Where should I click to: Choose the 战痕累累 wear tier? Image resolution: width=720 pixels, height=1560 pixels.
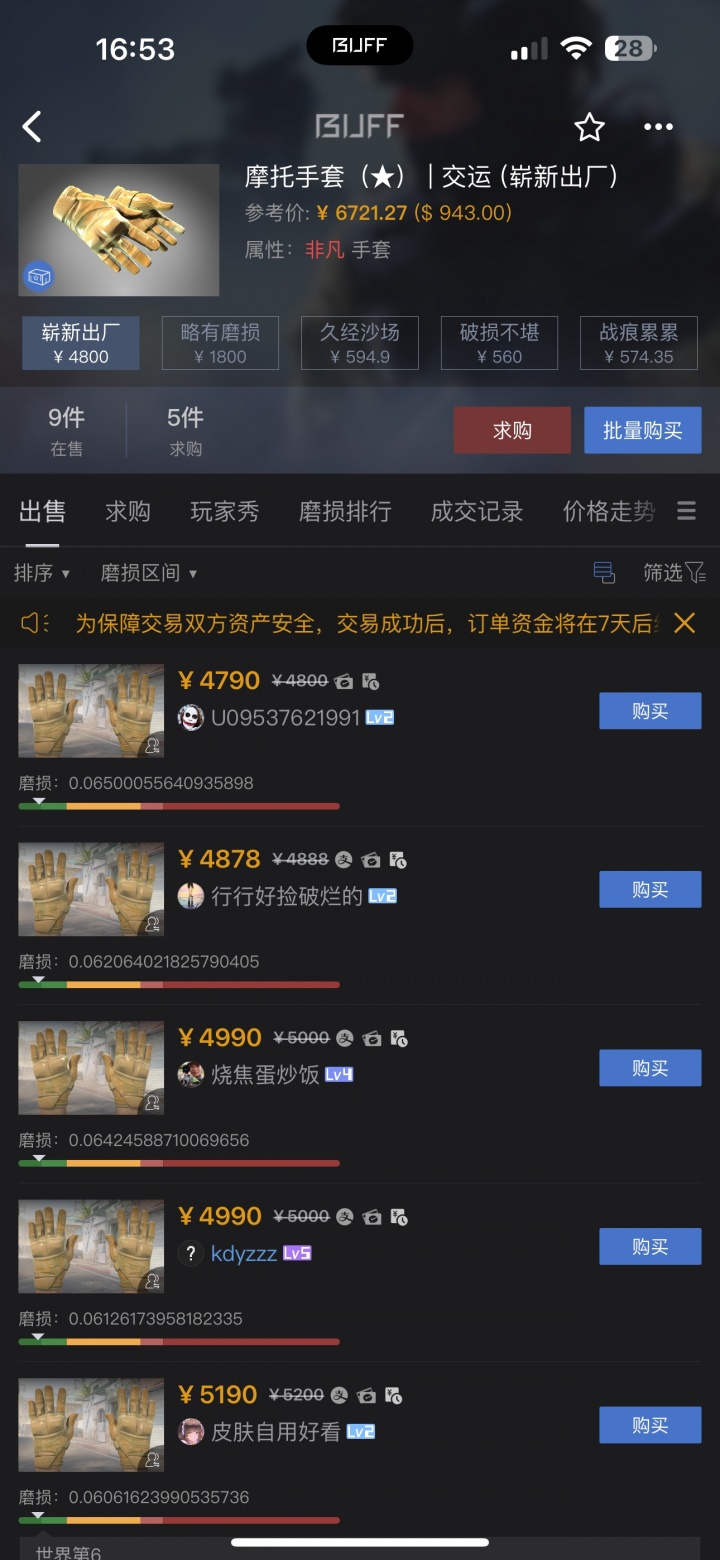point(638,343)
